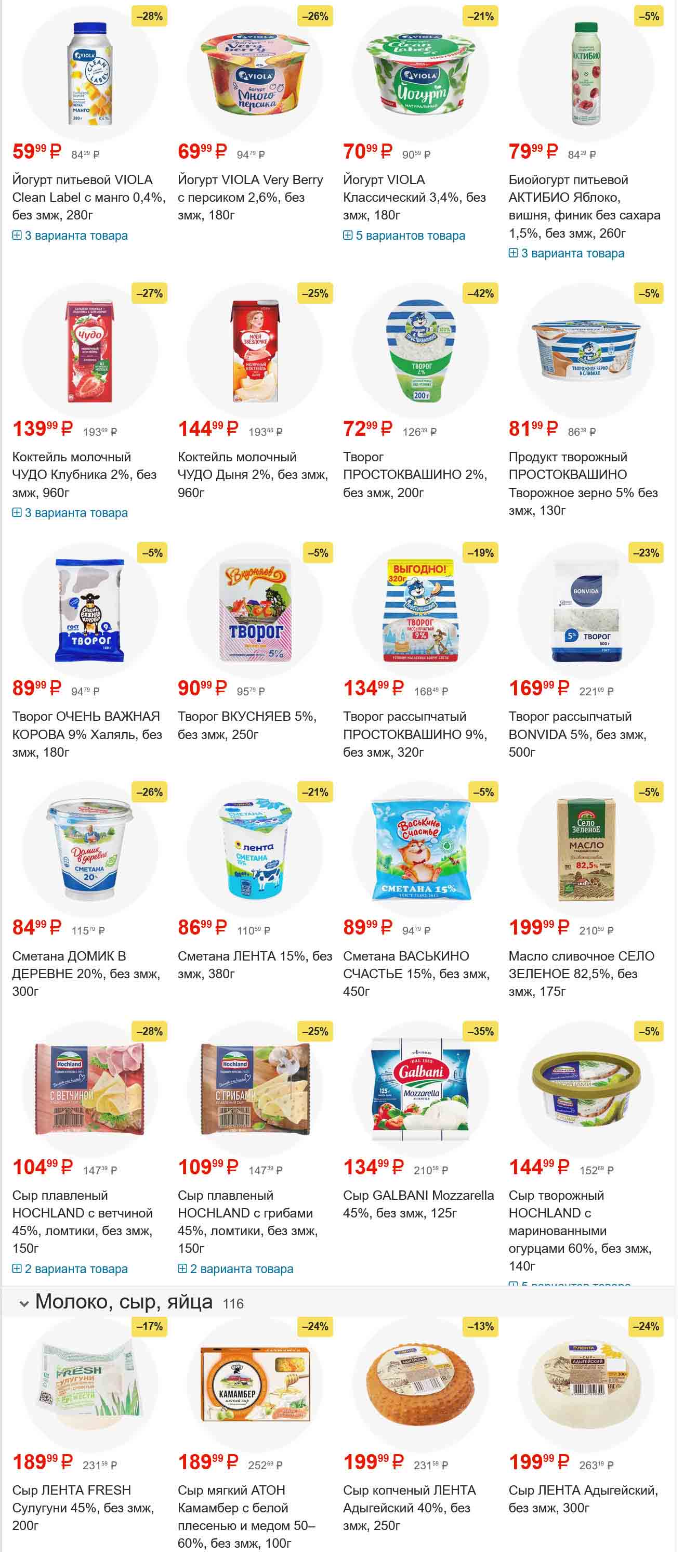684x1568 pixels.
Task: Expand 3 variants of ЧУДО Клубника cocktail
Action: tap(70, 512)
